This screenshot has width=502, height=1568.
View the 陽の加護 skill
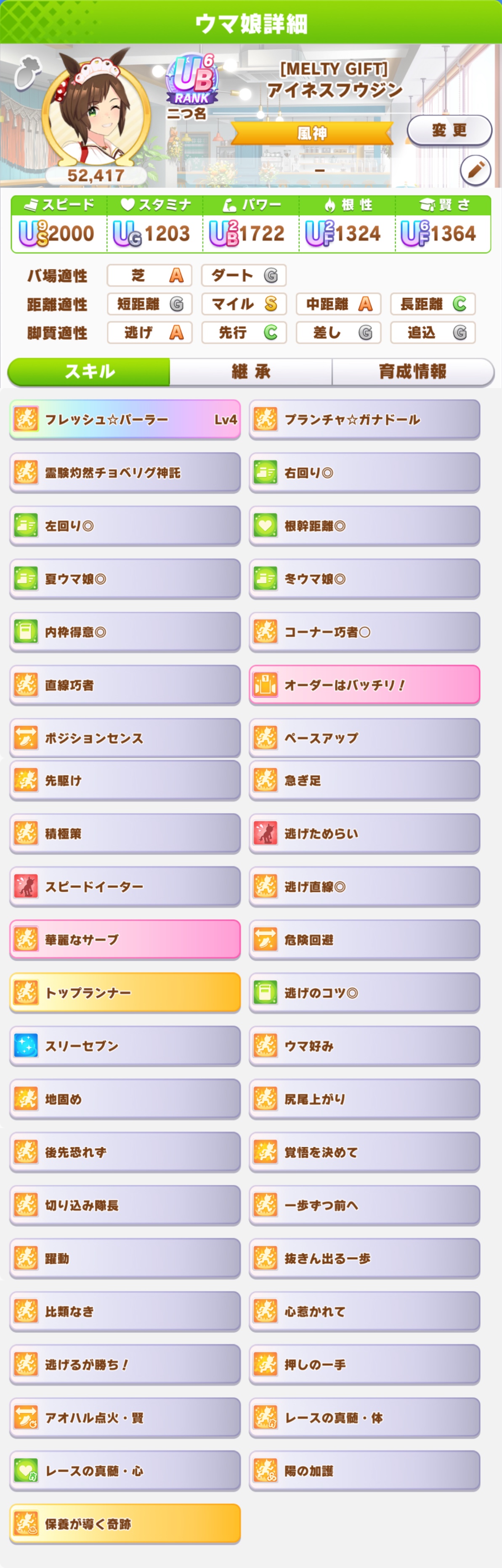click(x=364, y=1470)
